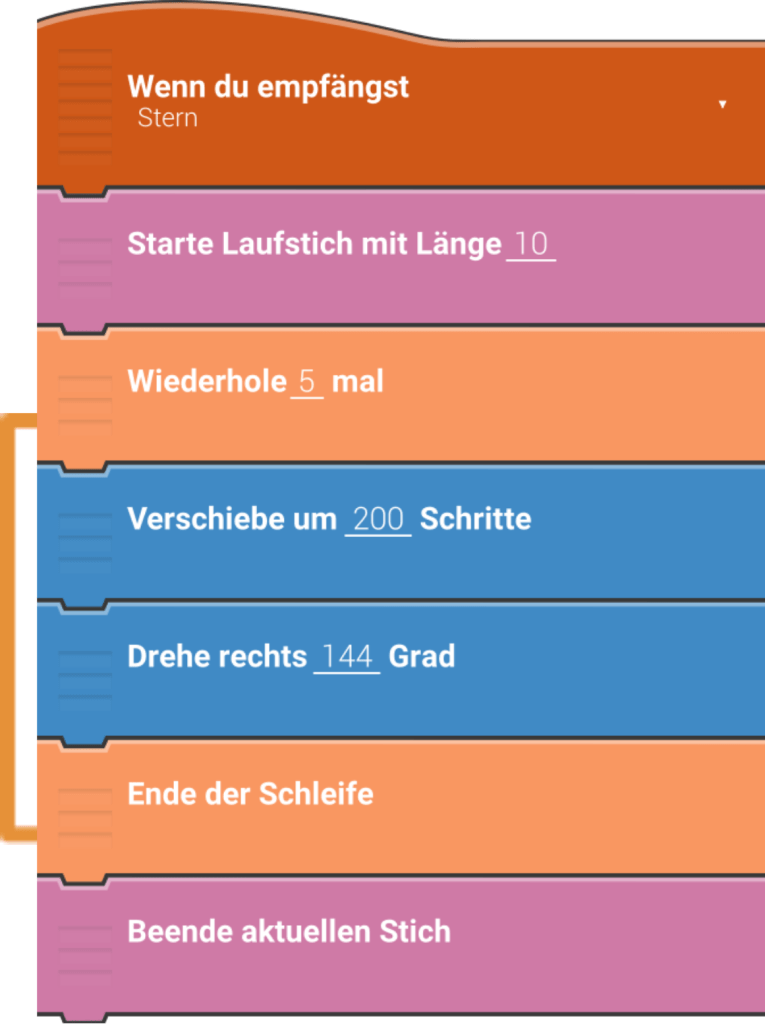
Task: Open the Stern message dropdown
Action: tap(721, 105)
